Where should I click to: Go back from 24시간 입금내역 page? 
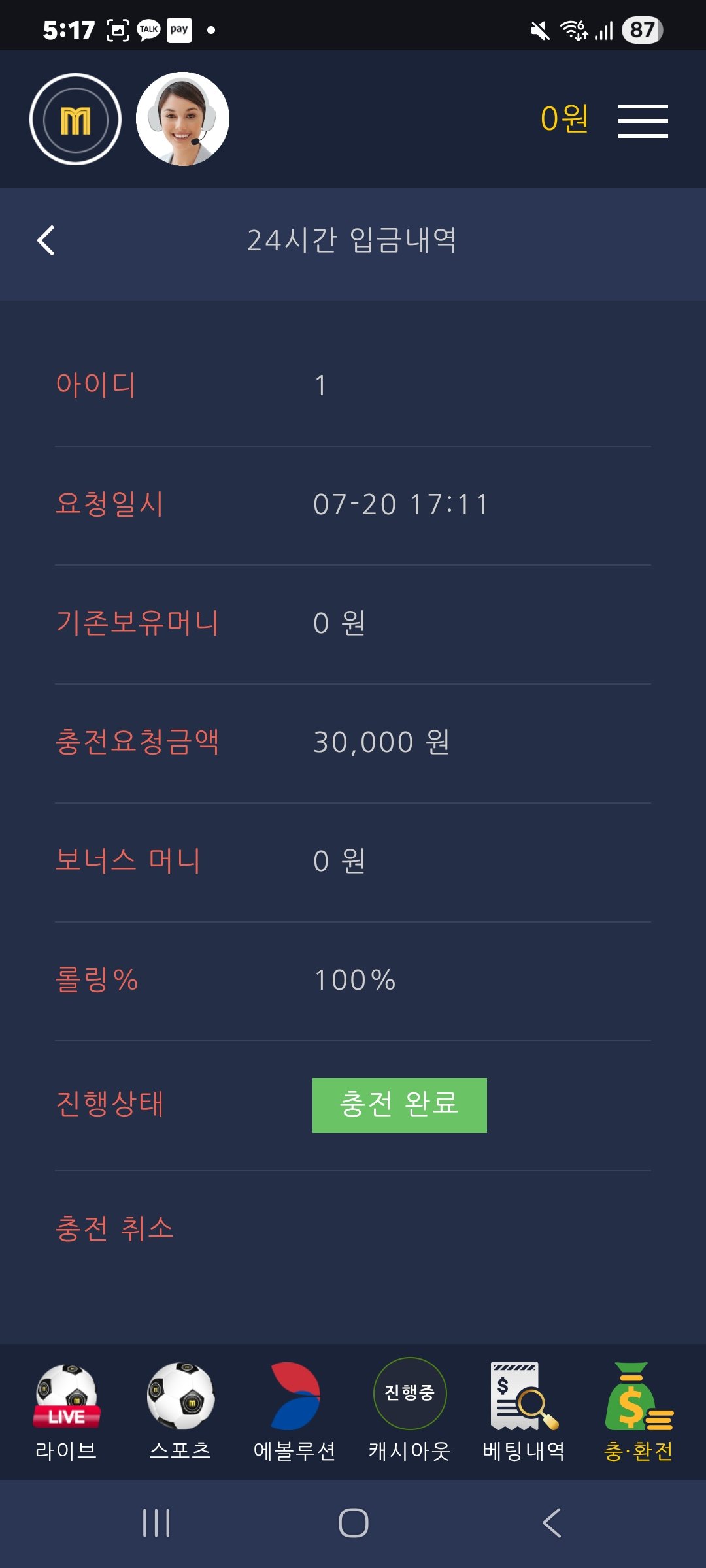coord(46,240)
